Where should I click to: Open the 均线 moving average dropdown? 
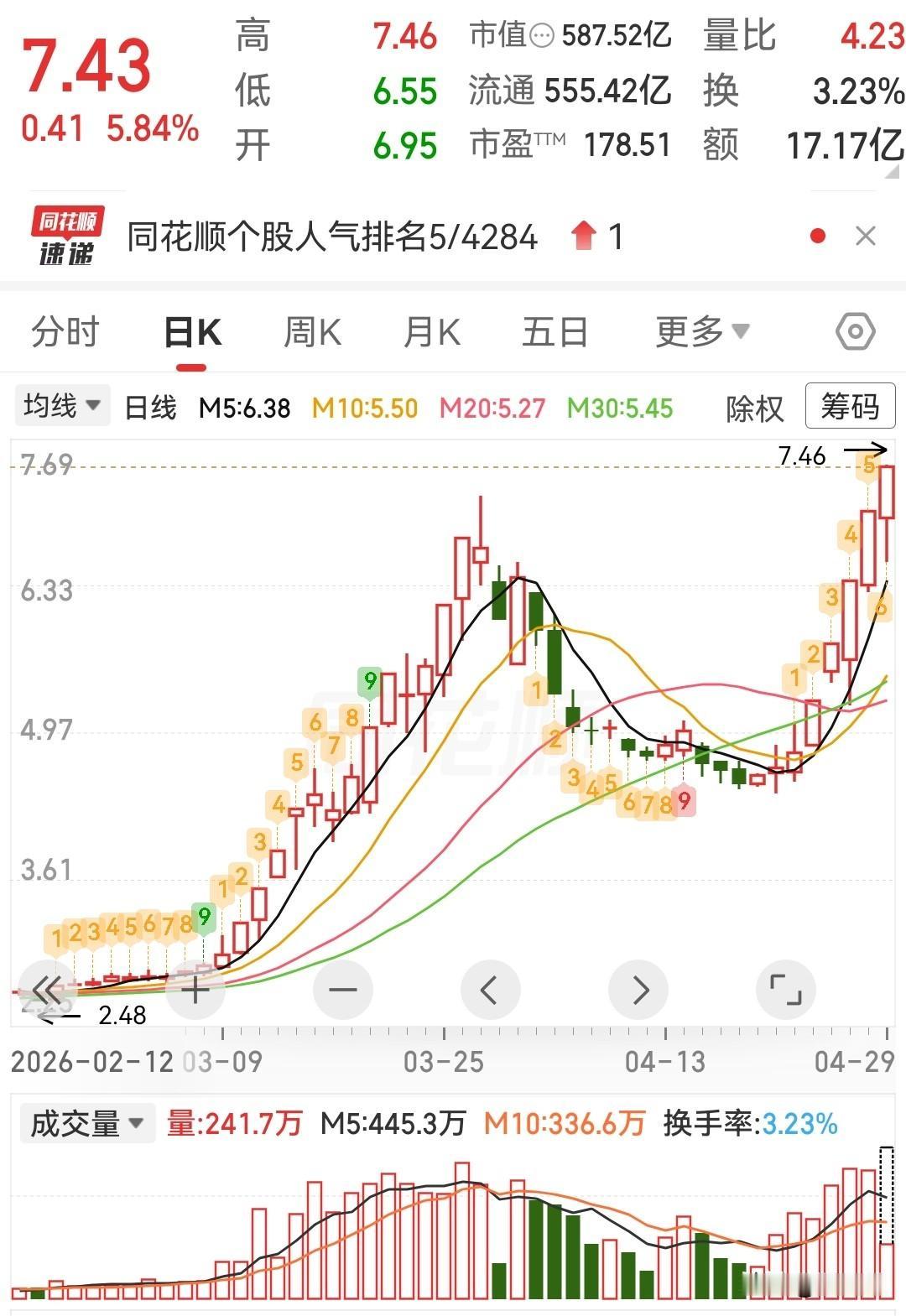62,404
